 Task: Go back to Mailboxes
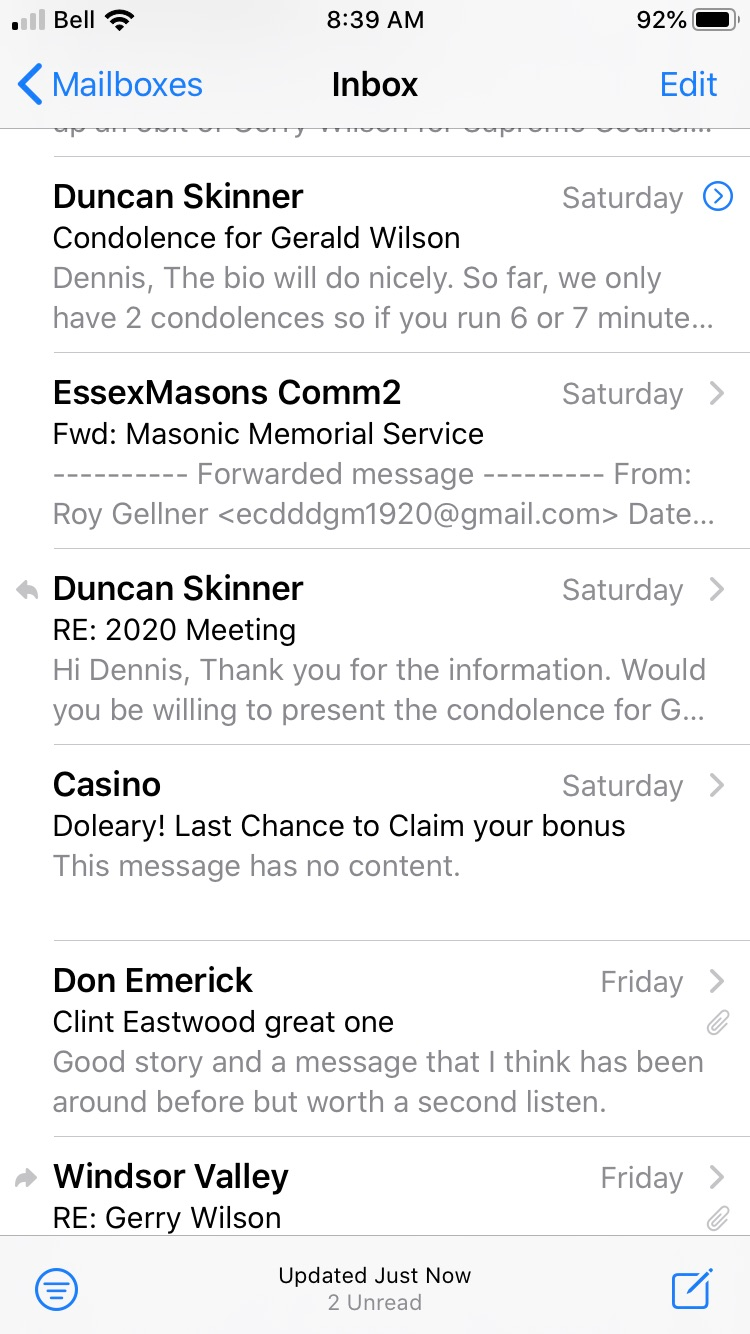(110, 85)
